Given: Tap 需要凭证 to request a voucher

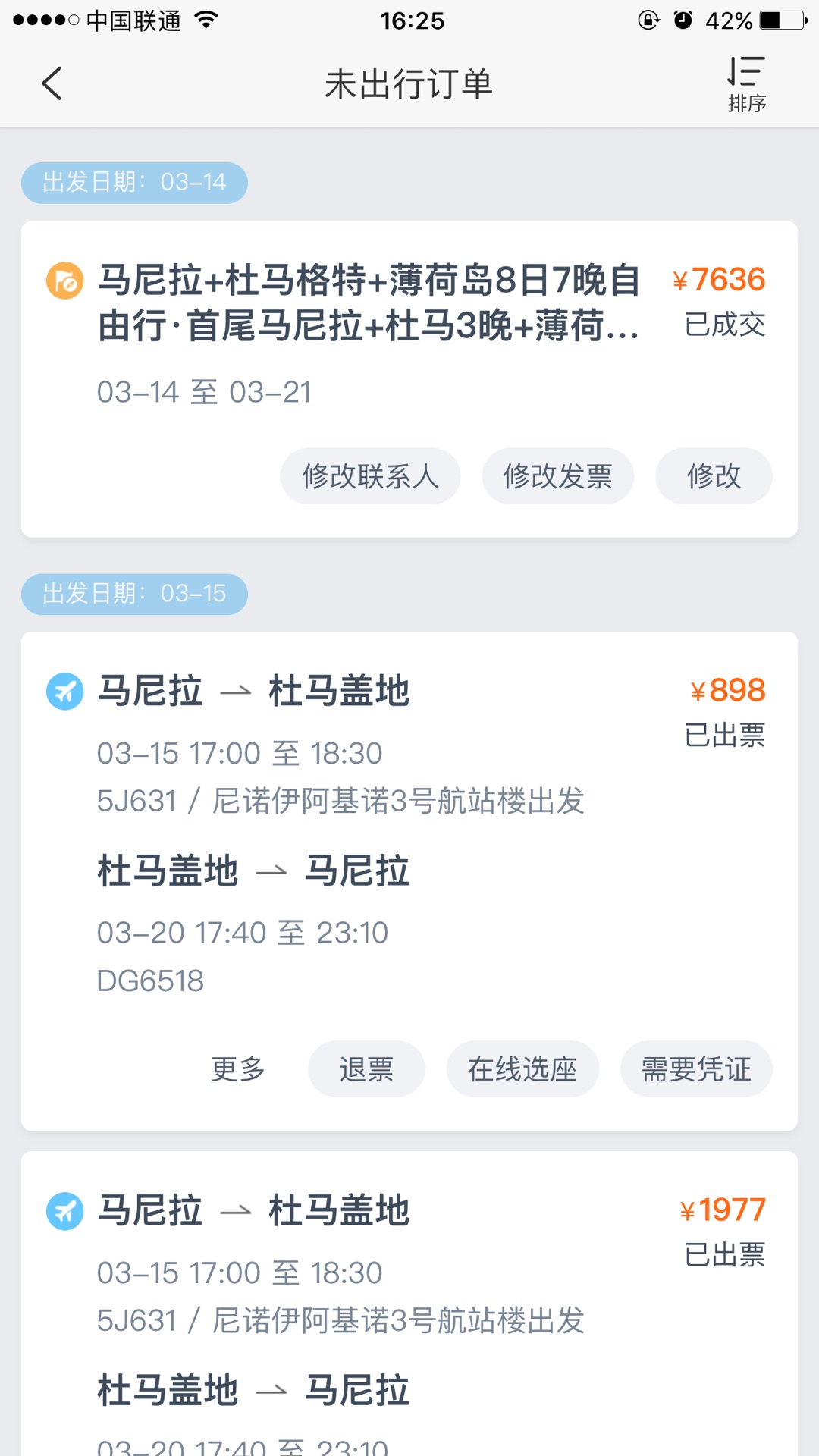Looking at the screenshot, I should 696,1069.
